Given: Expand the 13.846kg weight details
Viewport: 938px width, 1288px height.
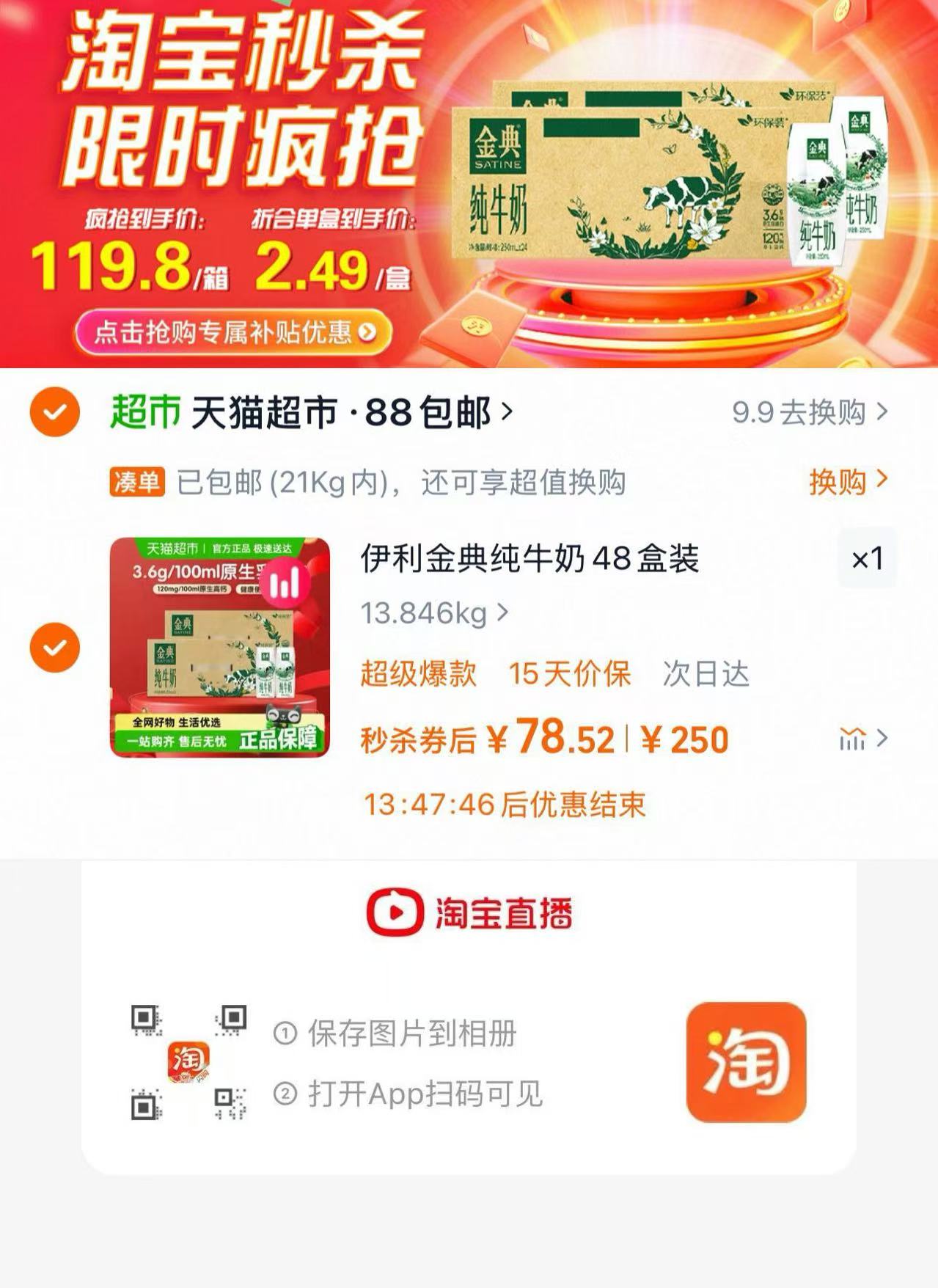Looking at the screenshot, I should point(433,612).
